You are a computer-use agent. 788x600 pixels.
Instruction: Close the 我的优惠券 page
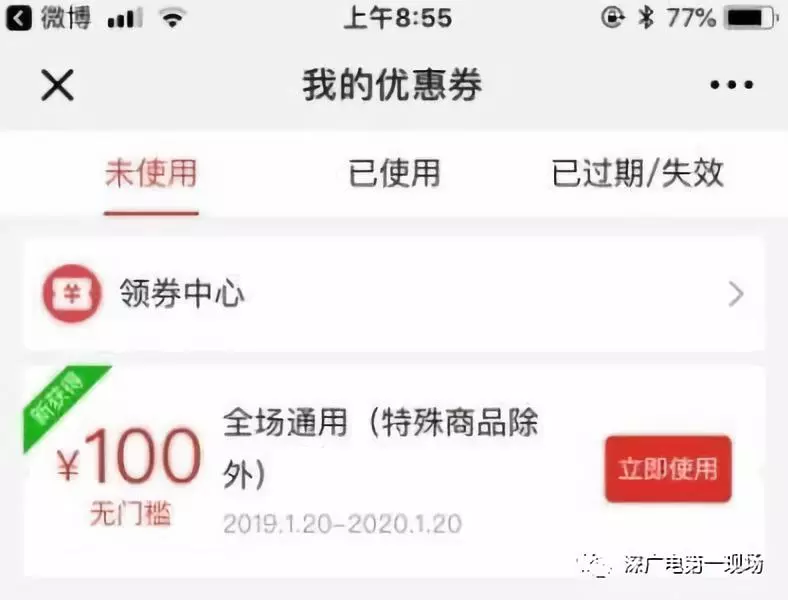[57, 86]
